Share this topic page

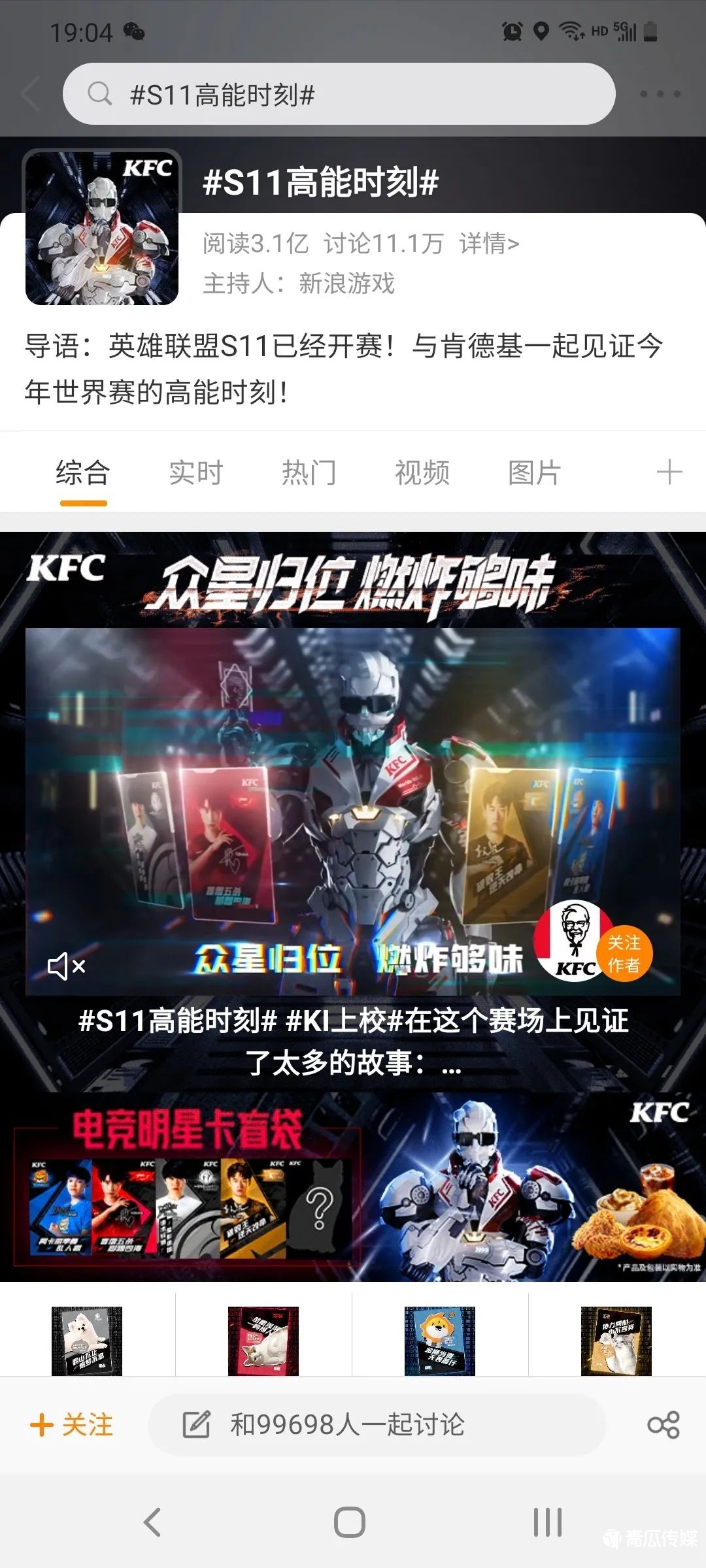click(664, 1425)
